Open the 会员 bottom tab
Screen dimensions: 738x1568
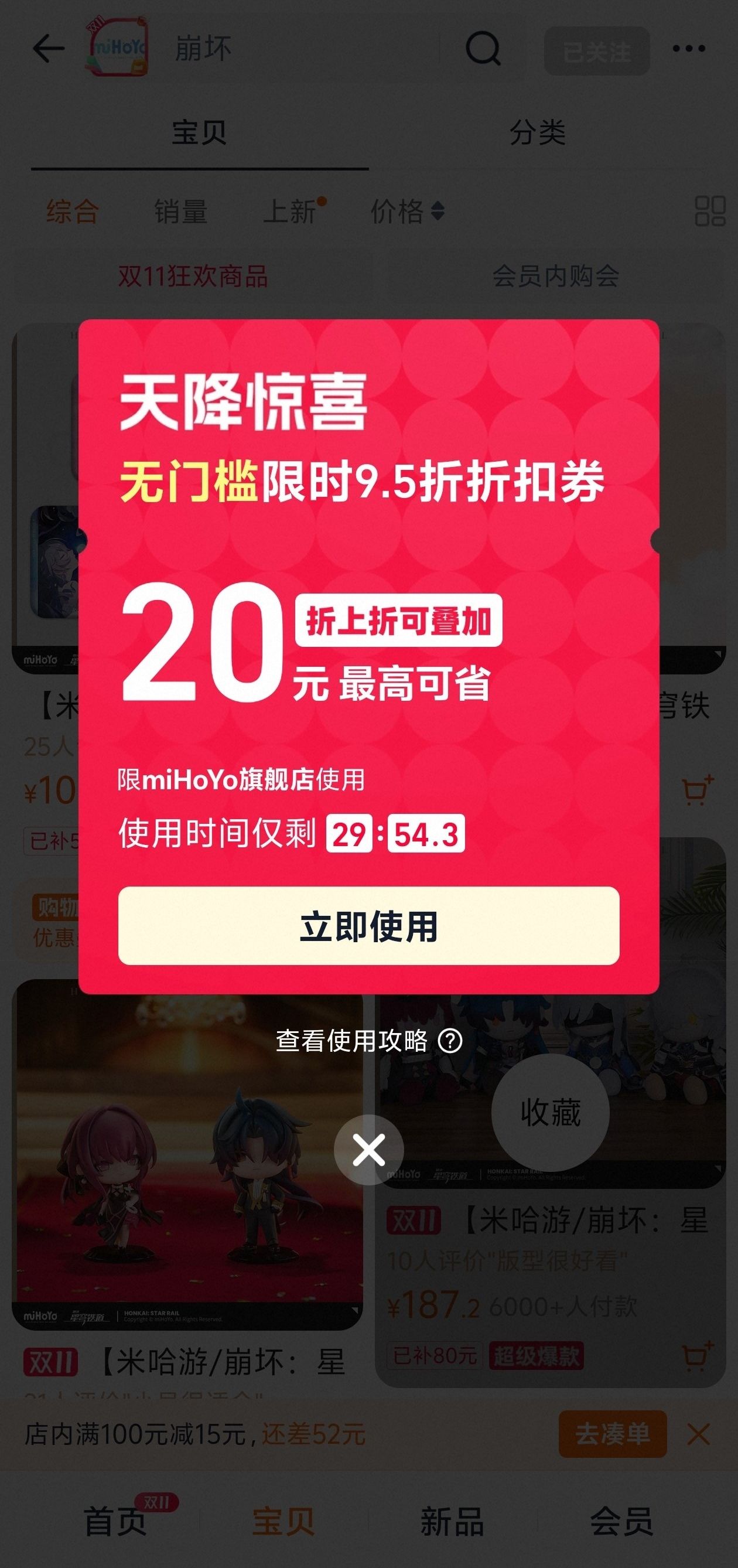[x=621, y=1522]
